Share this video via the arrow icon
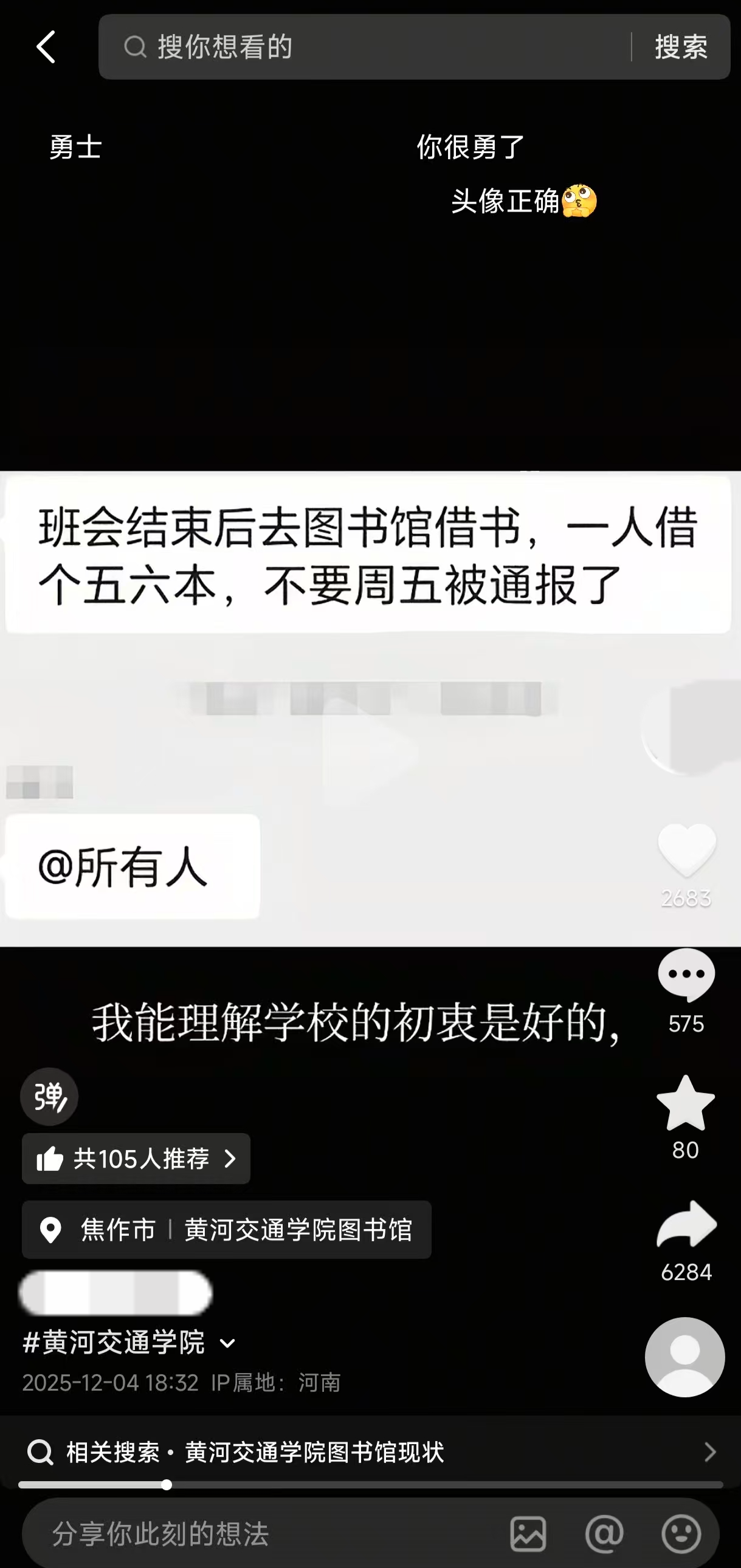The height and width of the screenshot is (1568, 741). (686, 1225)
